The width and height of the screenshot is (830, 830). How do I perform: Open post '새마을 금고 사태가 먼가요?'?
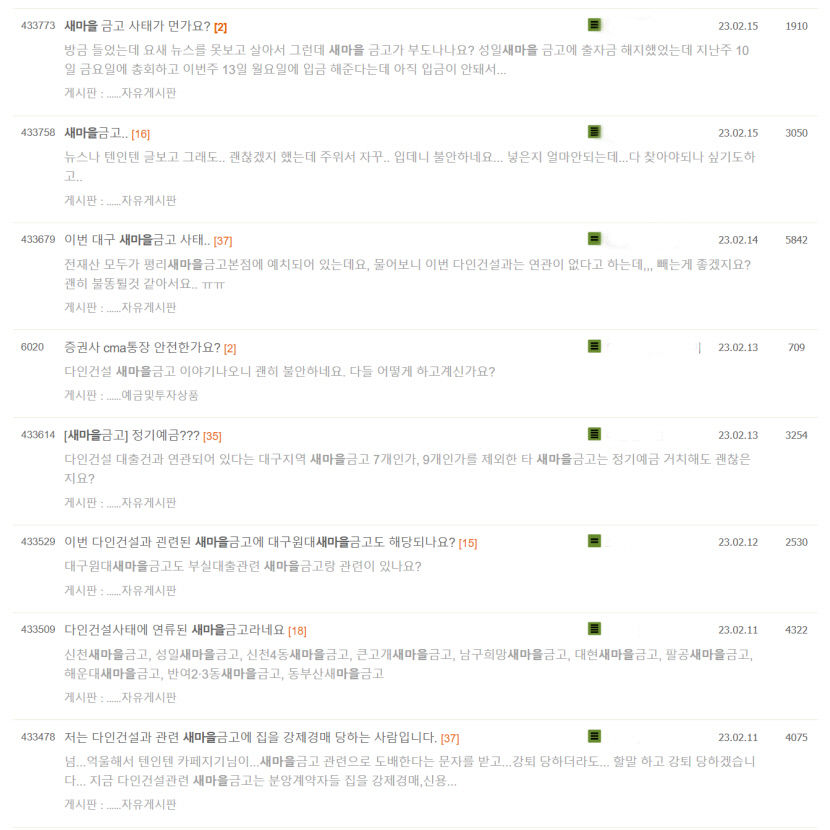pyautogui.click(x=137, y=26)
